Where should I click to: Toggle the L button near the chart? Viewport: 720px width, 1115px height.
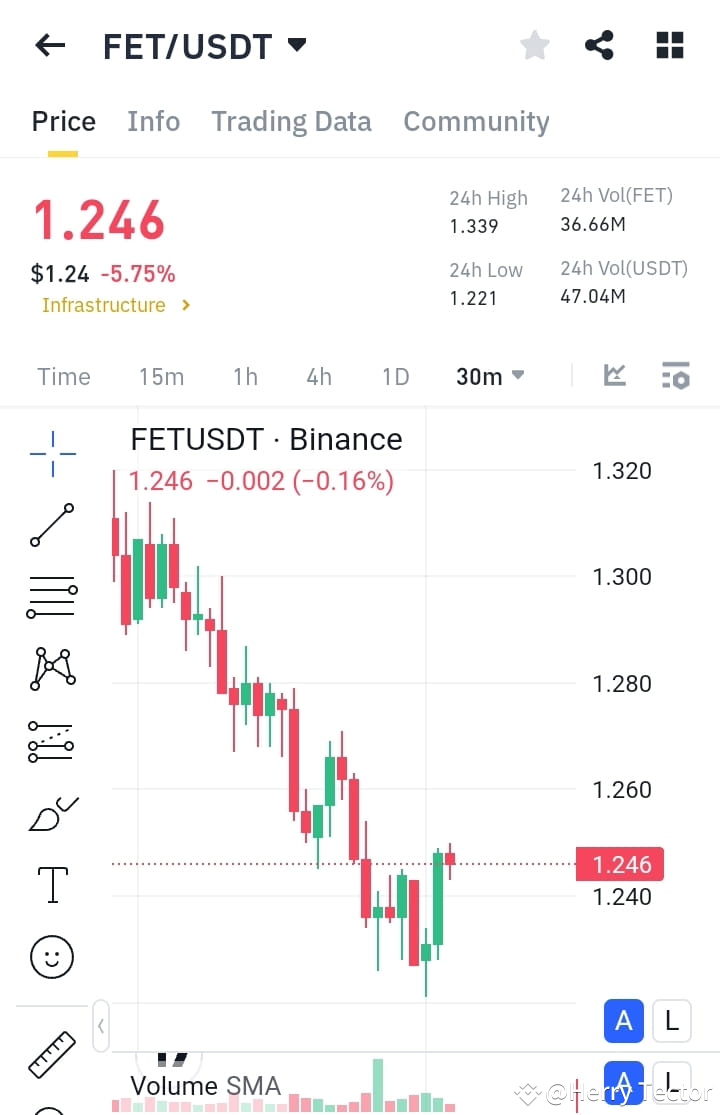[671, 1020]
